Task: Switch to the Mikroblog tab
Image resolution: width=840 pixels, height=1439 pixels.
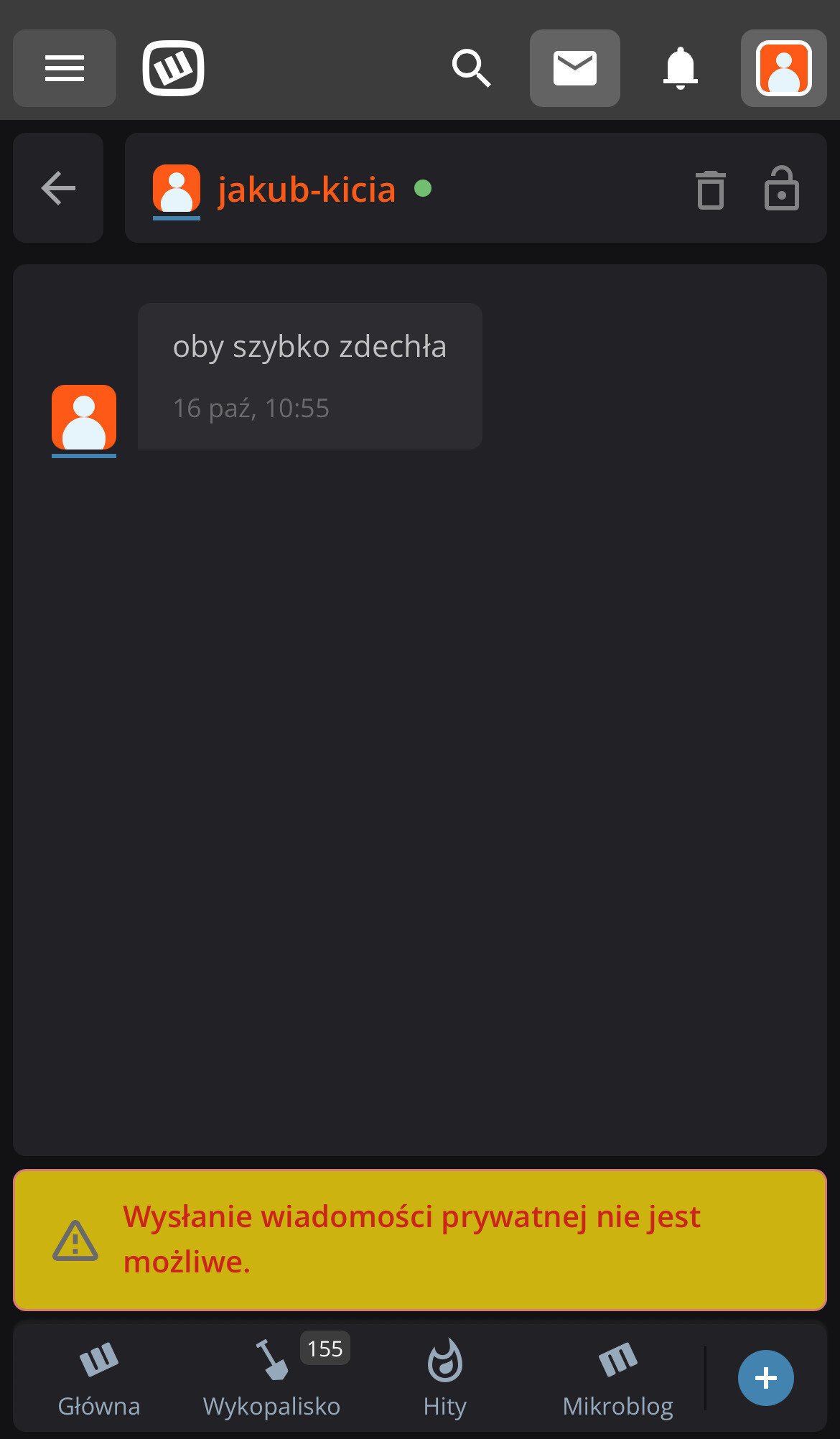Action: (x=617, y=1379)
